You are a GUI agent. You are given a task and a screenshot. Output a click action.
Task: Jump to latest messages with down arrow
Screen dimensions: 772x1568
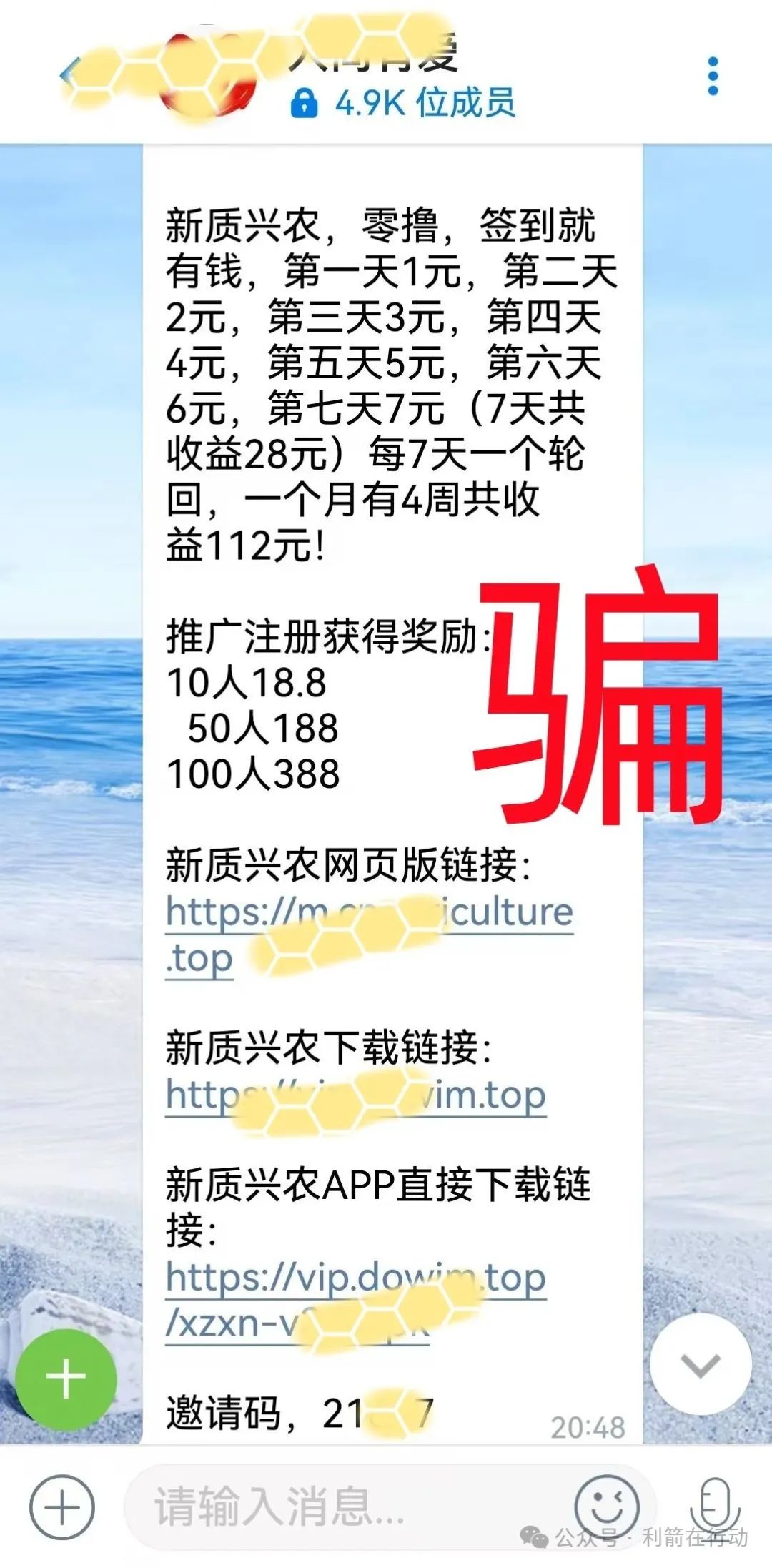pos(701,1366)
